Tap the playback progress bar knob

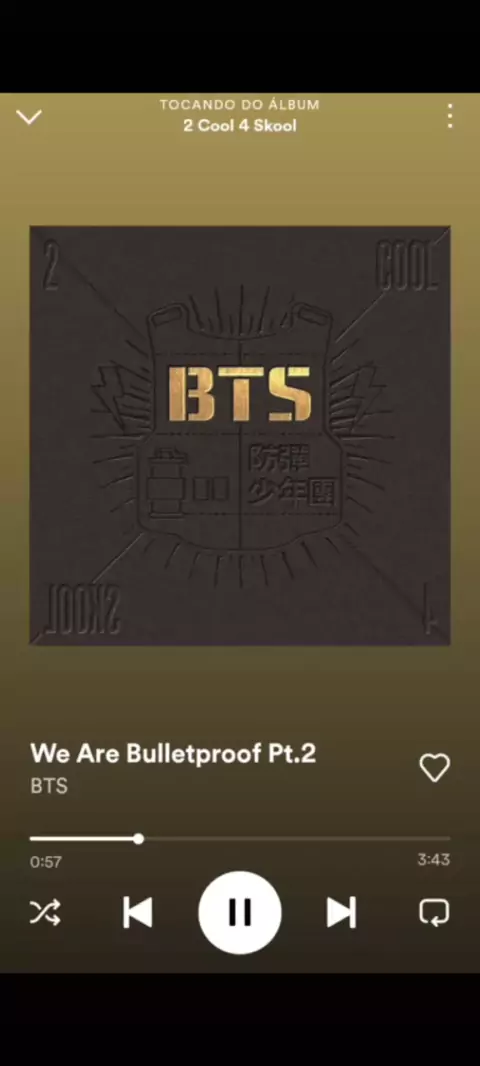coord(139,838)
